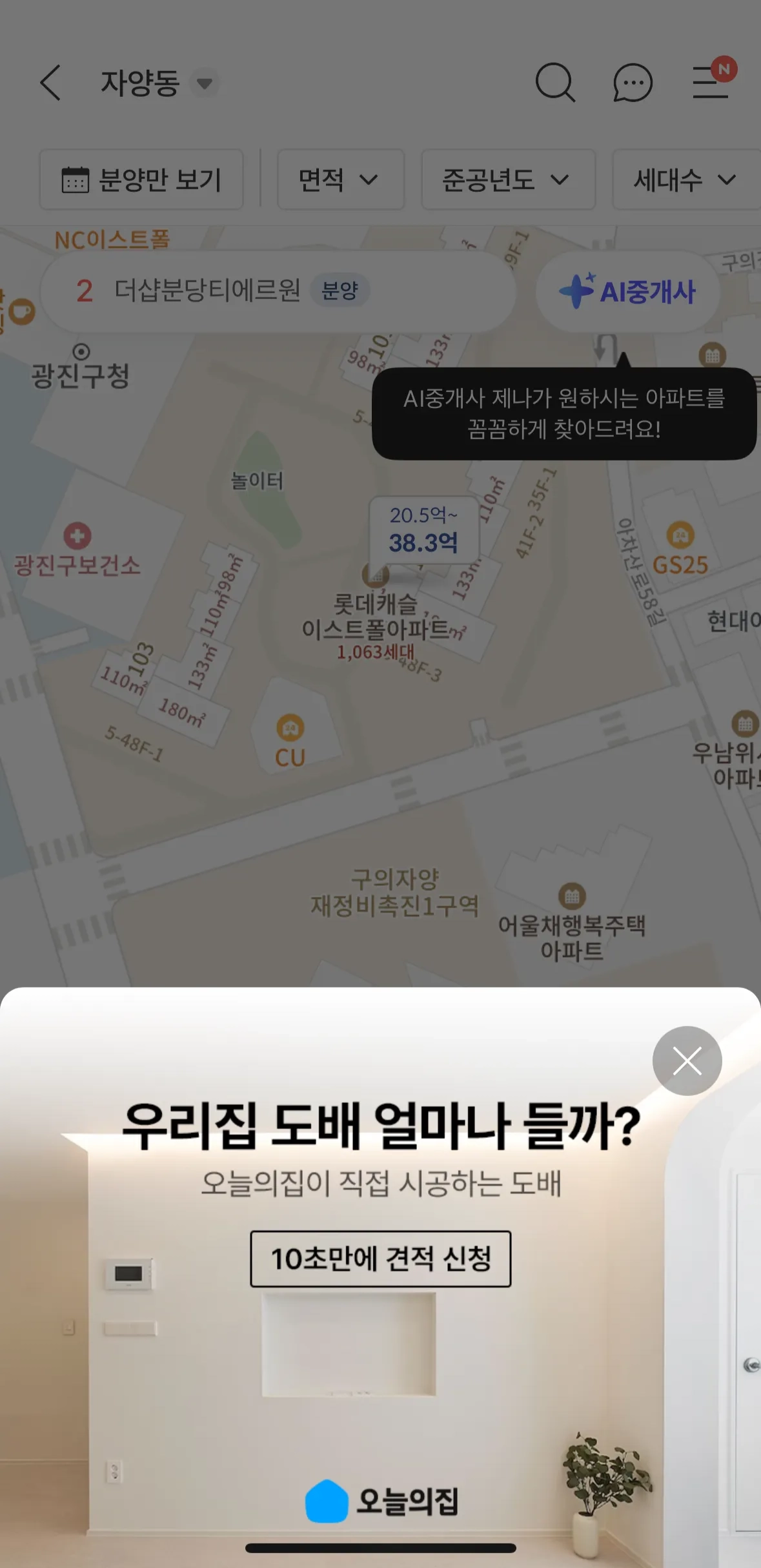
Task: Open the 자양동 area dropdown
Action: (x=158, y=83)
